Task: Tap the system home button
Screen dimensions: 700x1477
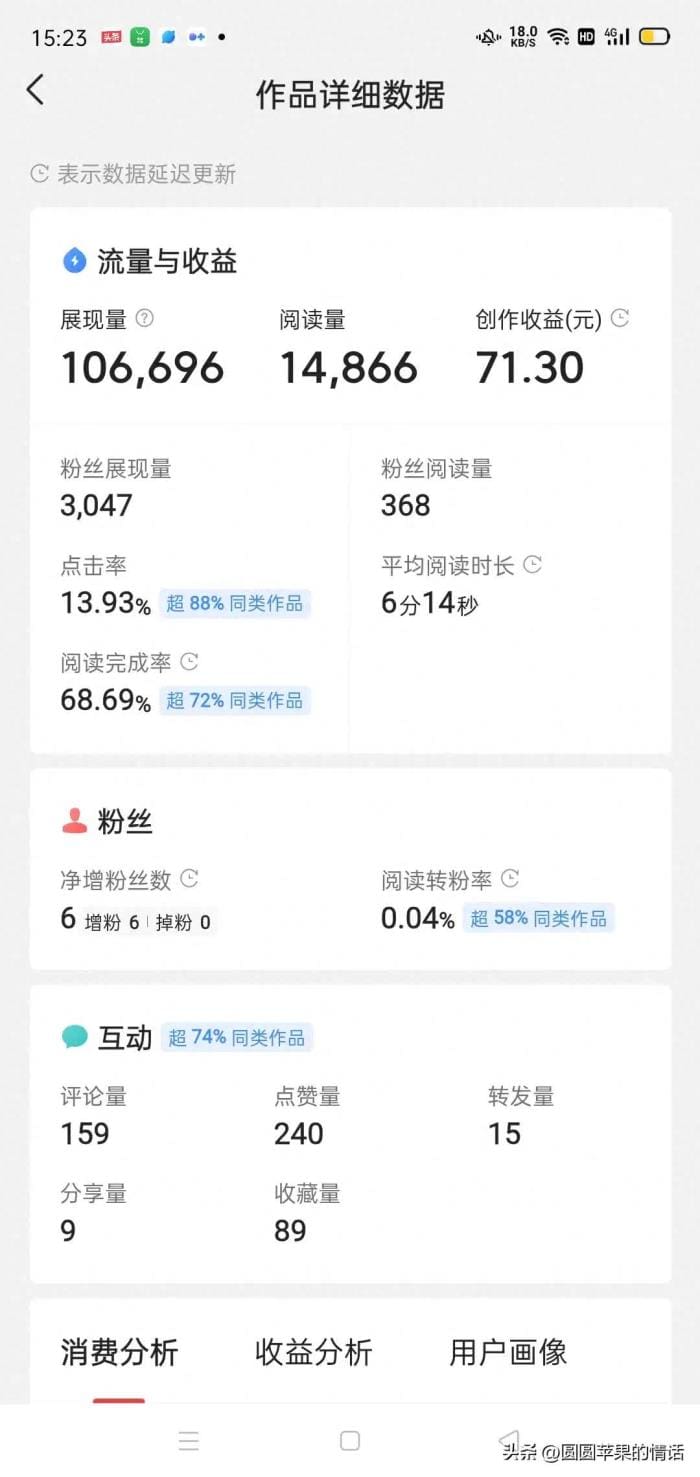Action: 350,1441
